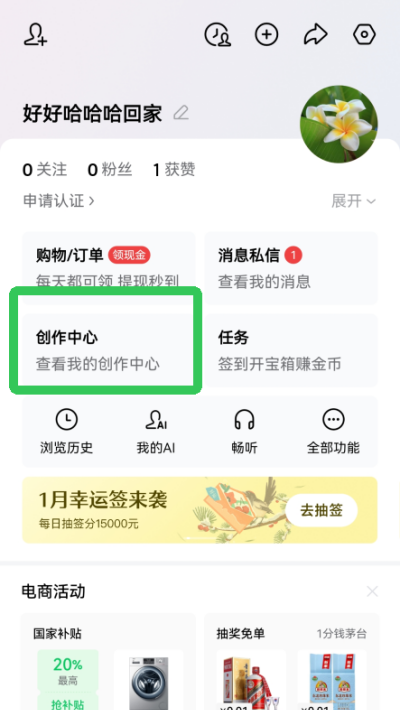Viewport: 400px width, 710px height.
Task: Open the switch account icon
Action: coord(218,34)
